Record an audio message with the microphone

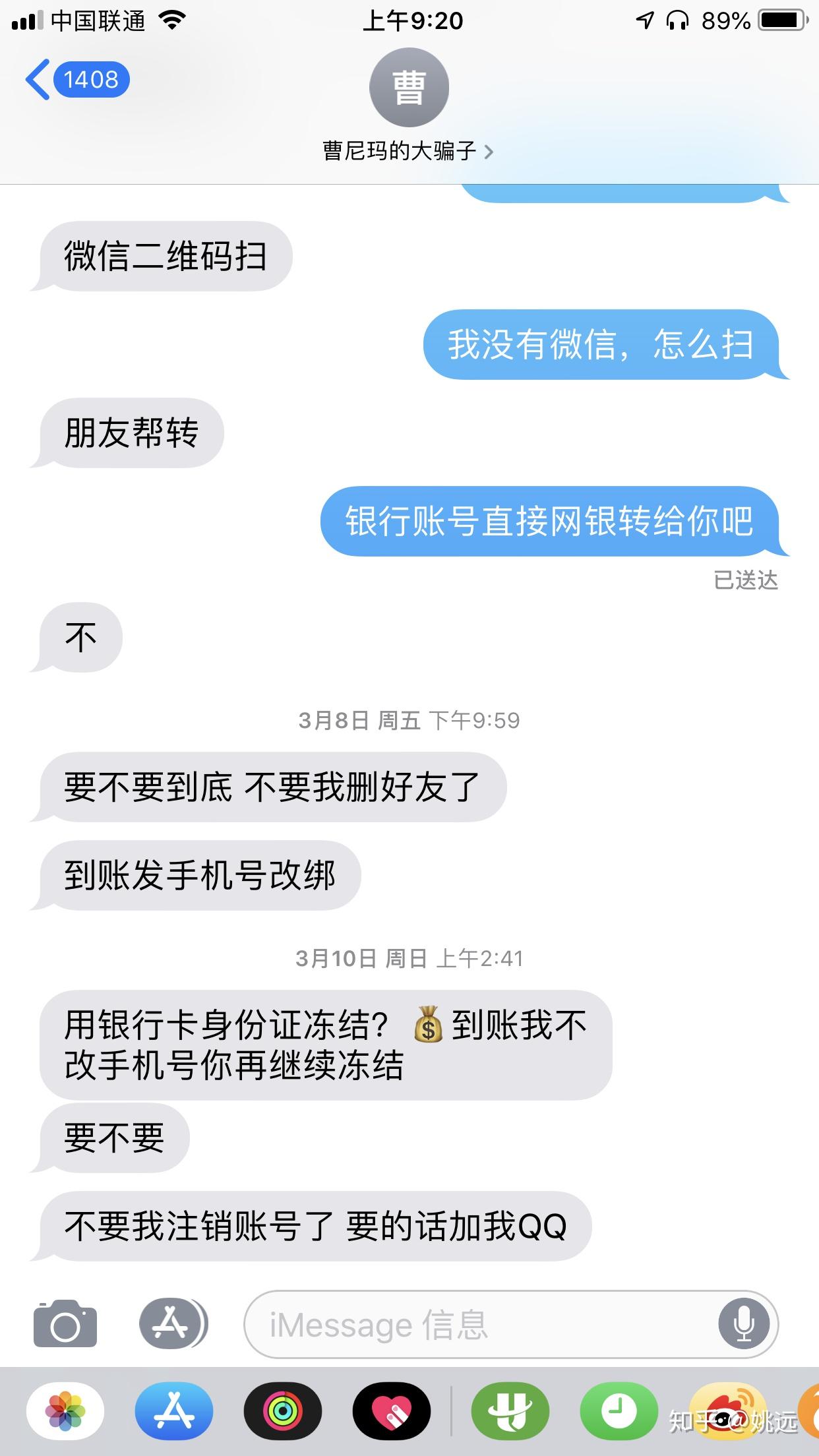744,1323
